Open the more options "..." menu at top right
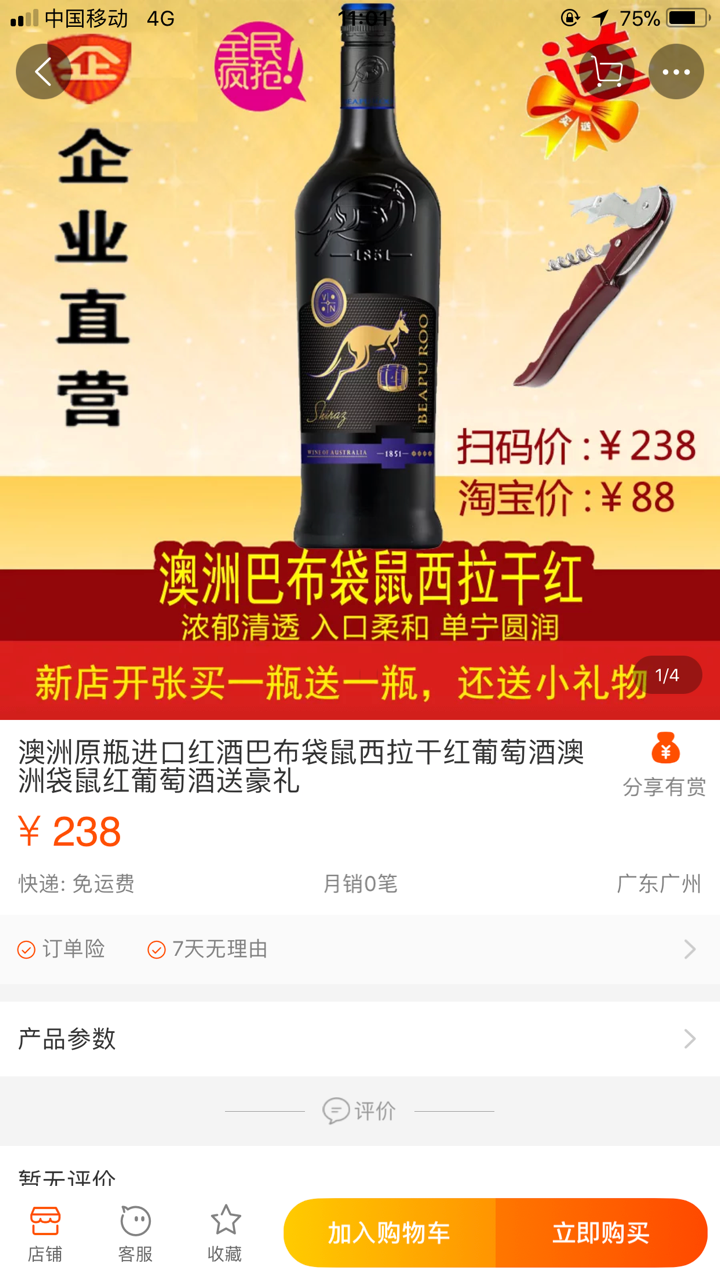The image size is (720, 1280). [676, 71]
